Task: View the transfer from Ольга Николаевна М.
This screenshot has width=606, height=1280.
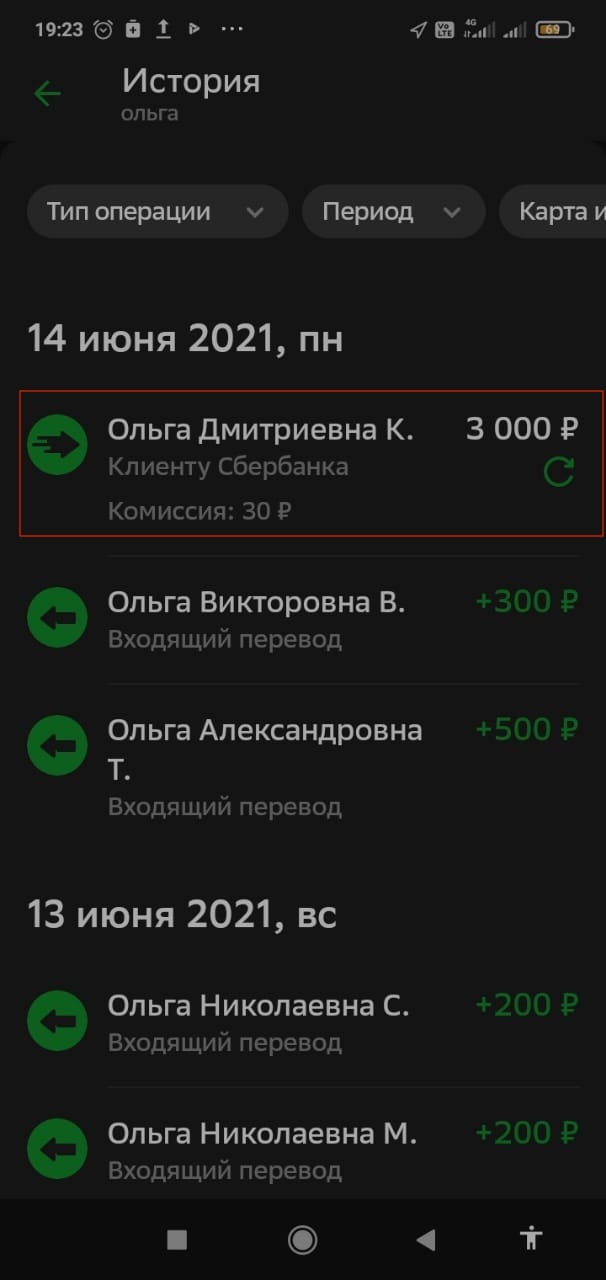Action: pos(300,1150)
